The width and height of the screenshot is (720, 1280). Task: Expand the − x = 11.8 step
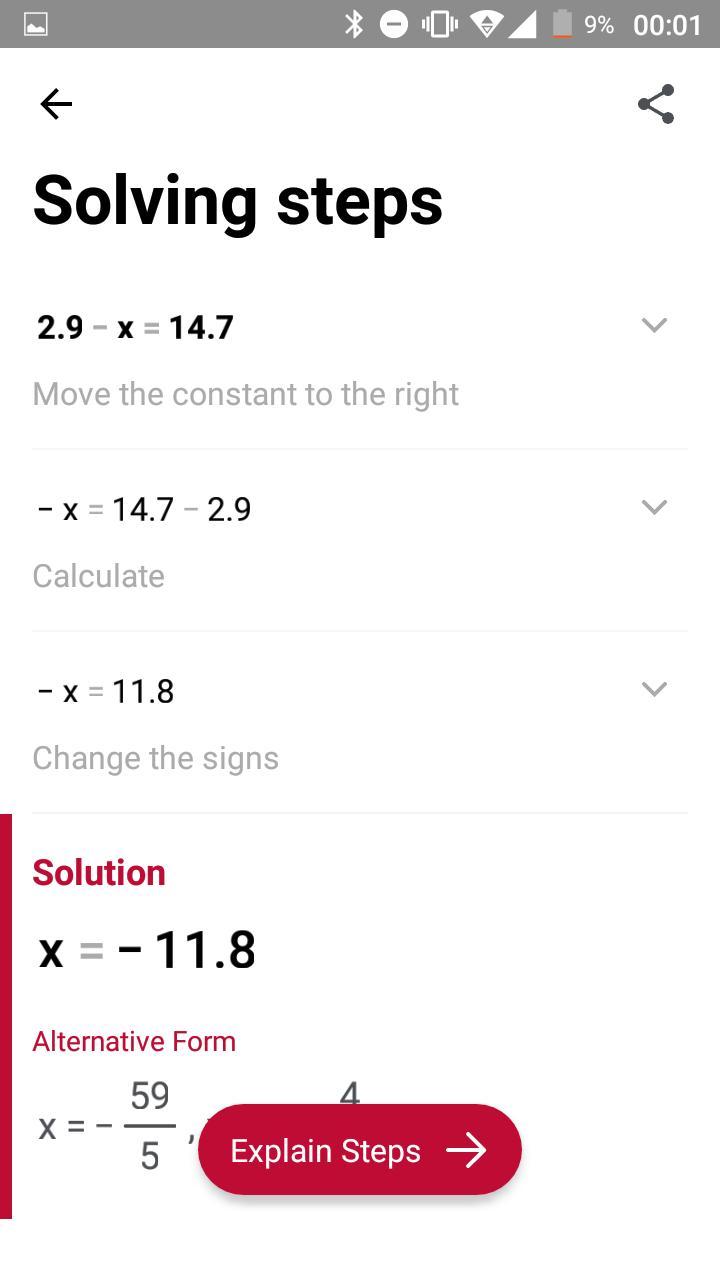(x=654, y=689)
